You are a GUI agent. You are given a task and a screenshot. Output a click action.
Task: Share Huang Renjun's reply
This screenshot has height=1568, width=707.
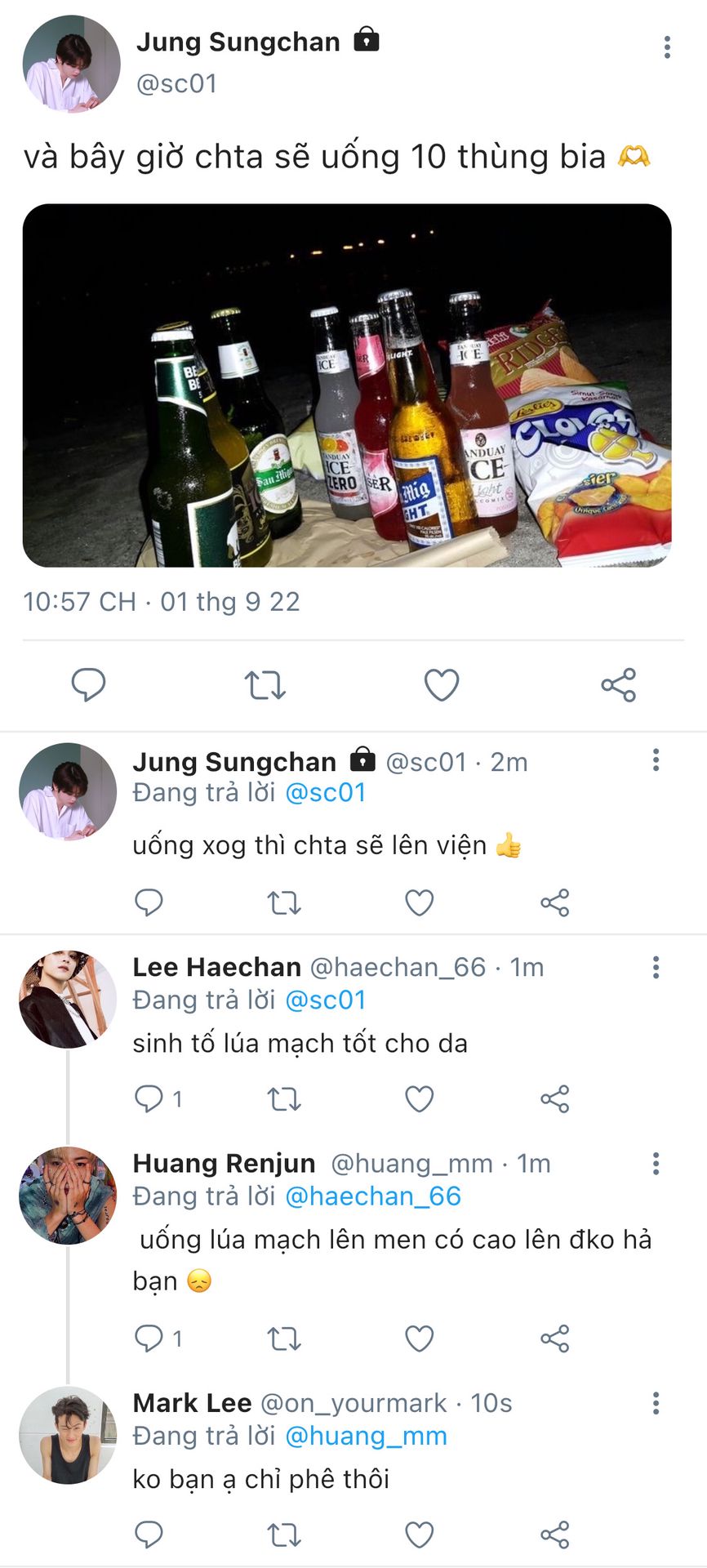pyautogui.click(x=555, y=1339)
